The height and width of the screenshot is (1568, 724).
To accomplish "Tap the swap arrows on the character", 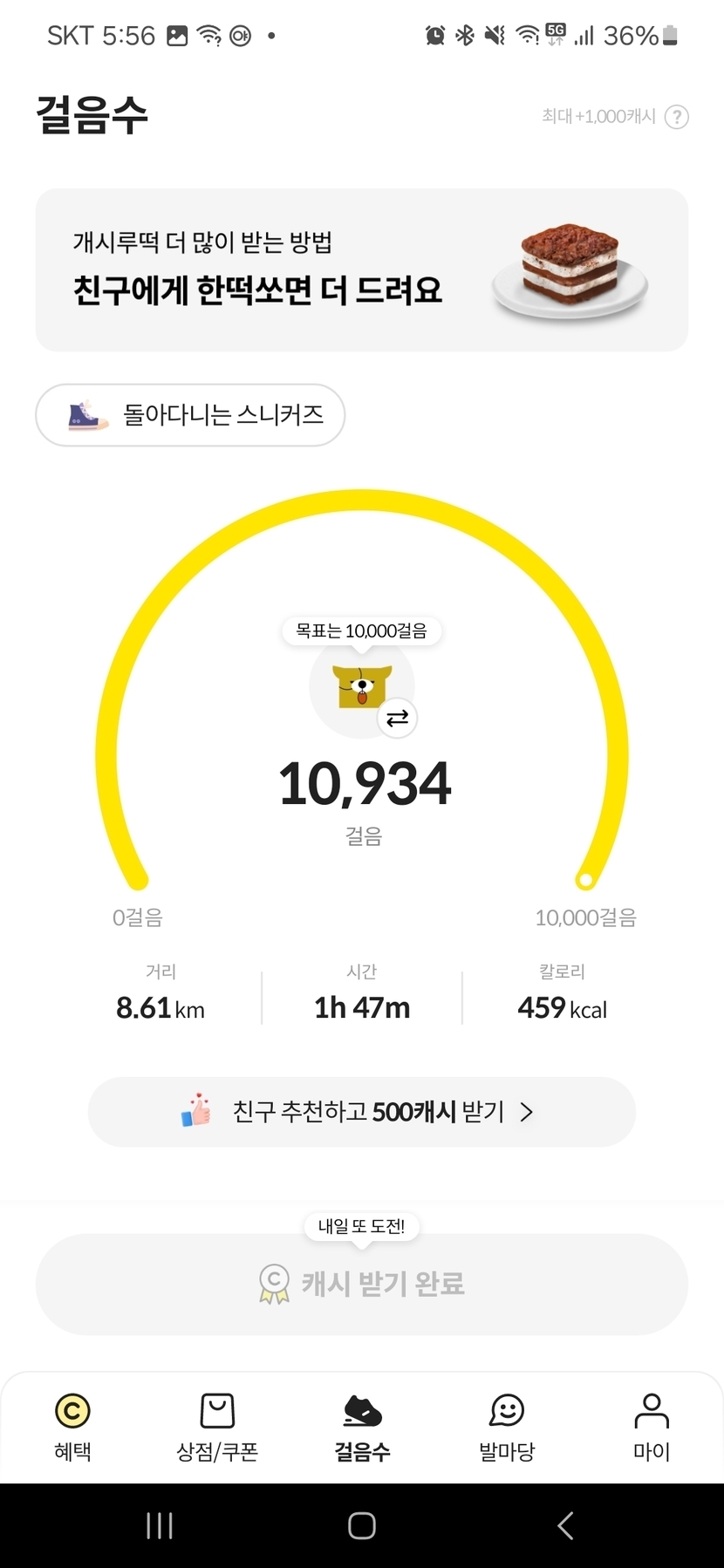I will 397,718.
